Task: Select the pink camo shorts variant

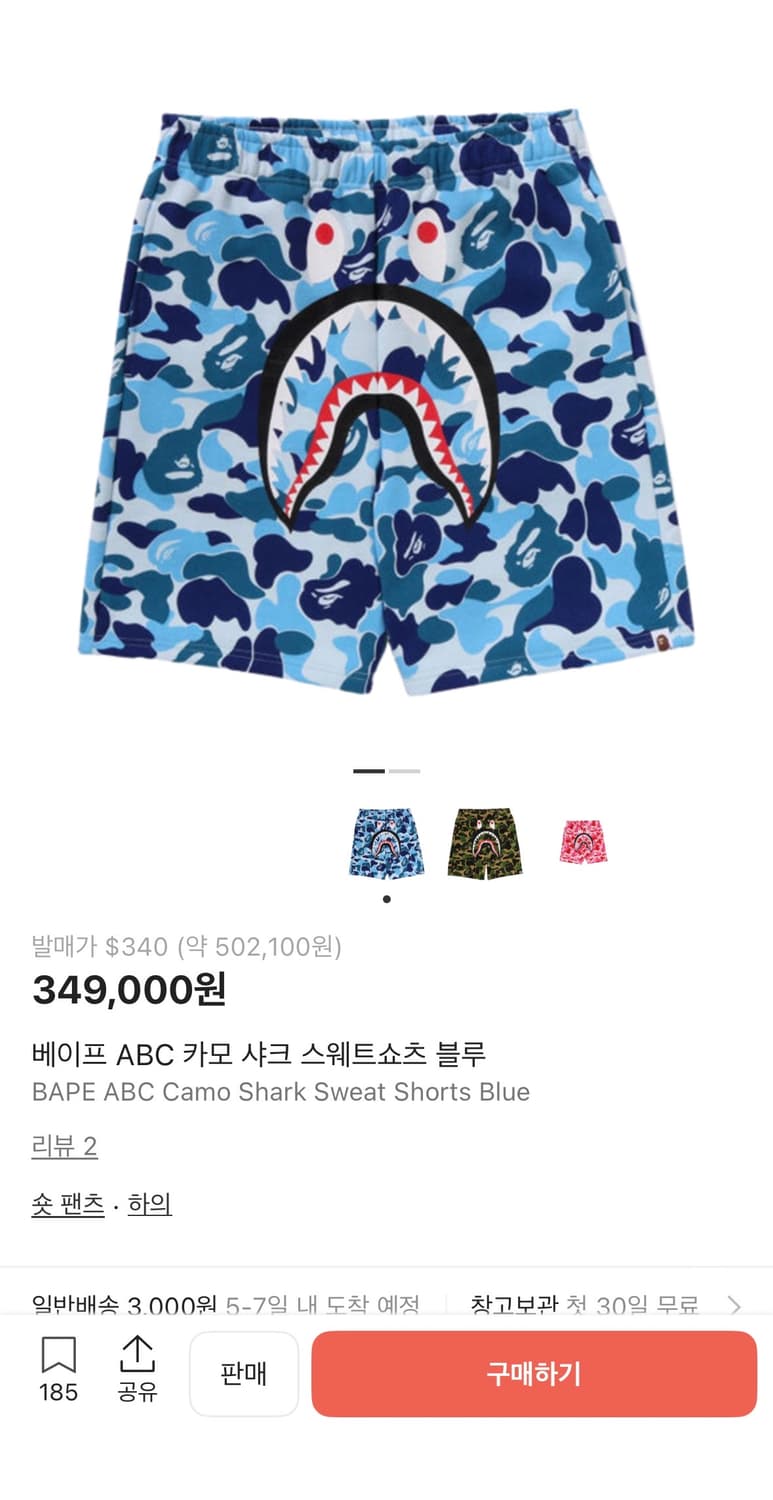Action: tap(583, 838)
